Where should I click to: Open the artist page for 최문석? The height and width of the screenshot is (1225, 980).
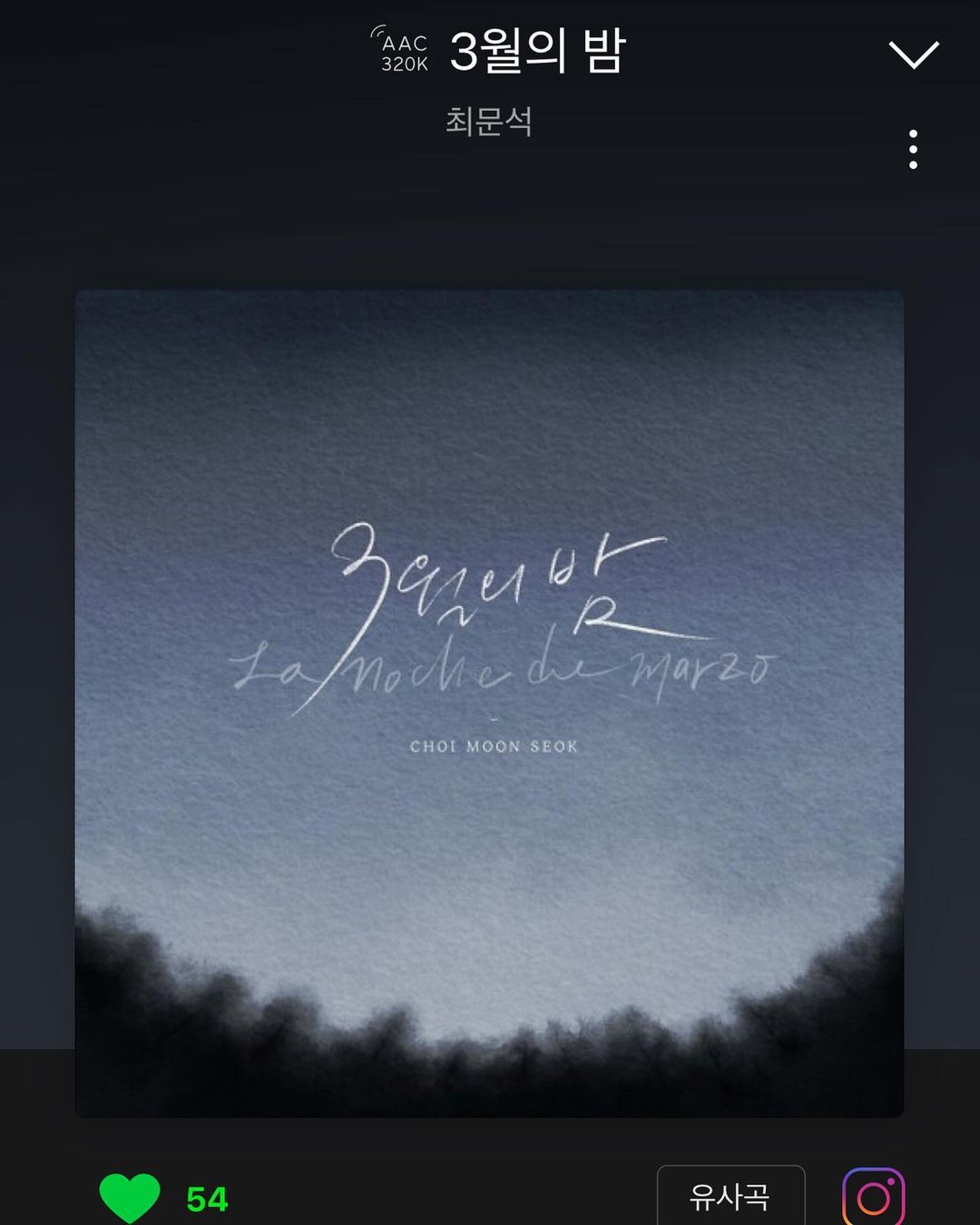tap(488, 122)
